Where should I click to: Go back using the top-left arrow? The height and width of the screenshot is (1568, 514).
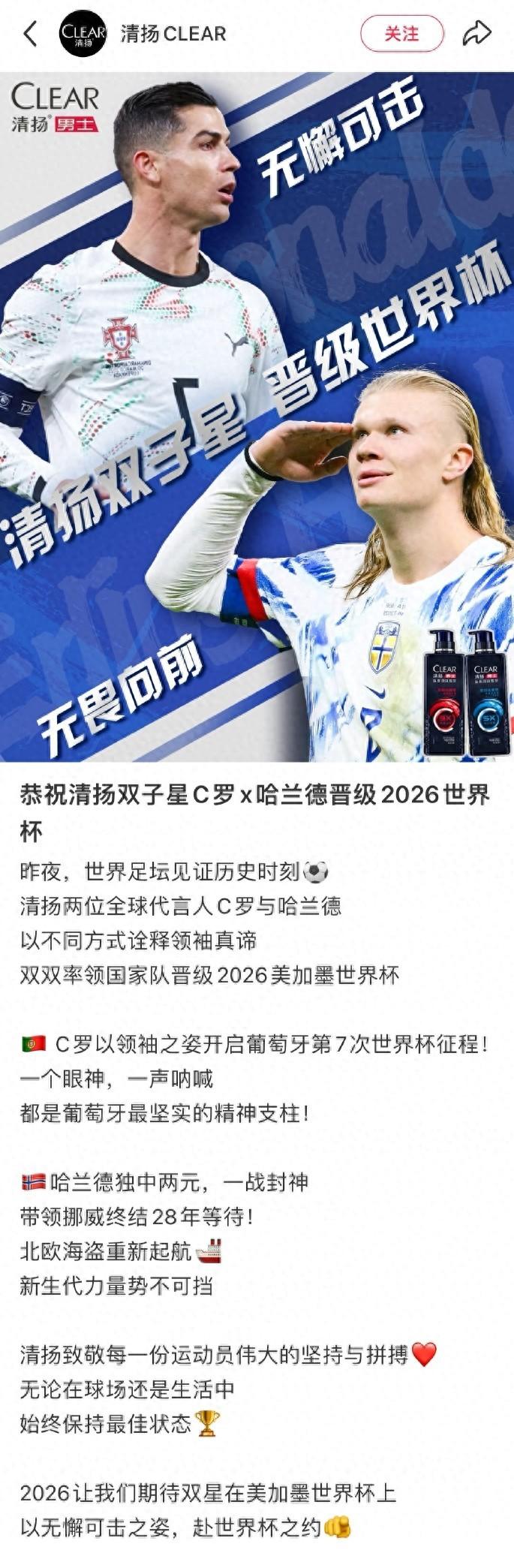30,34
